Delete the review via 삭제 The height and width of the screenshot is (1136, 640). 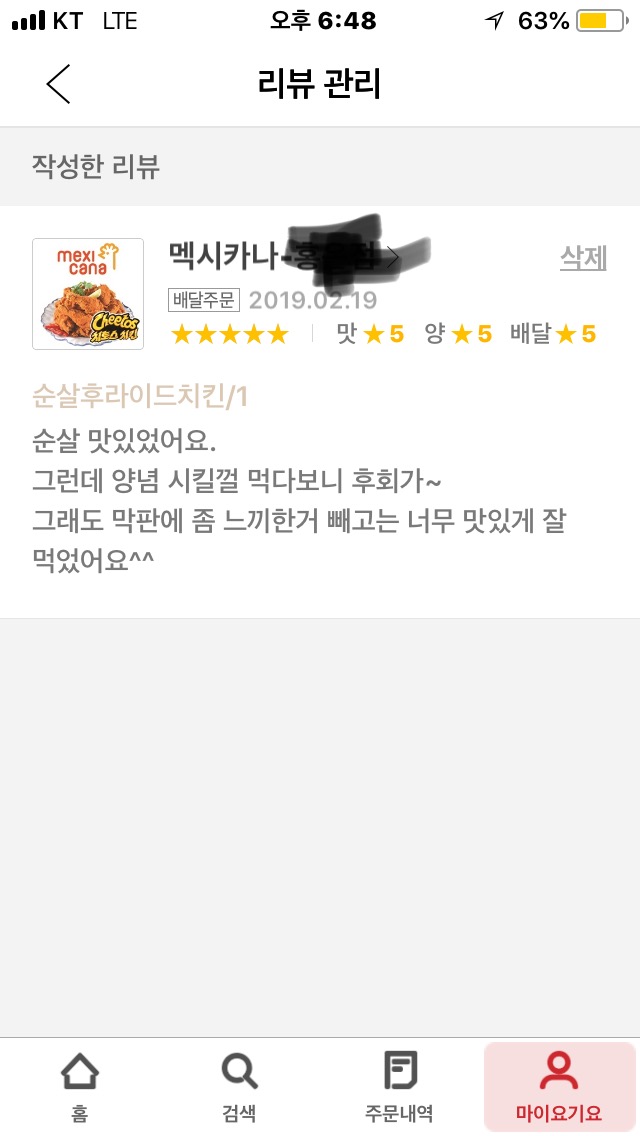tap(583, 258)
